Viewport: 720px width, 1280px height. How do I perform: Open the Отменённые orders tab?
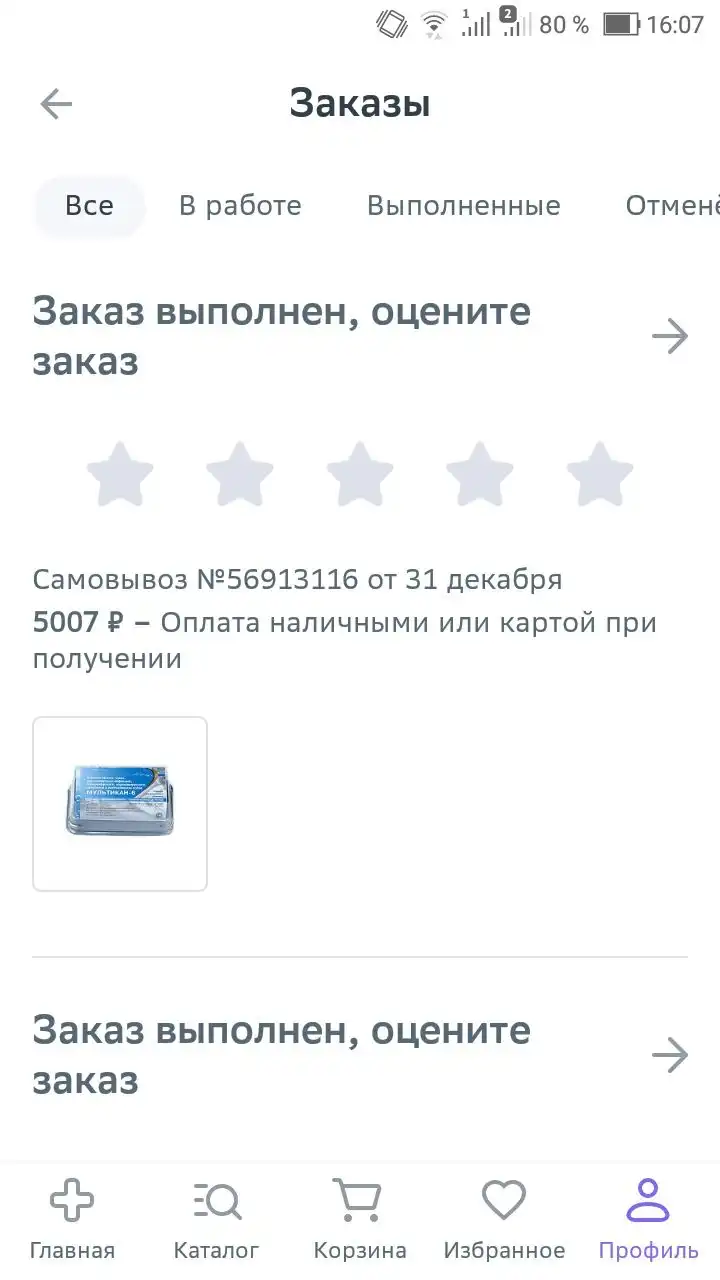(672, 206)
